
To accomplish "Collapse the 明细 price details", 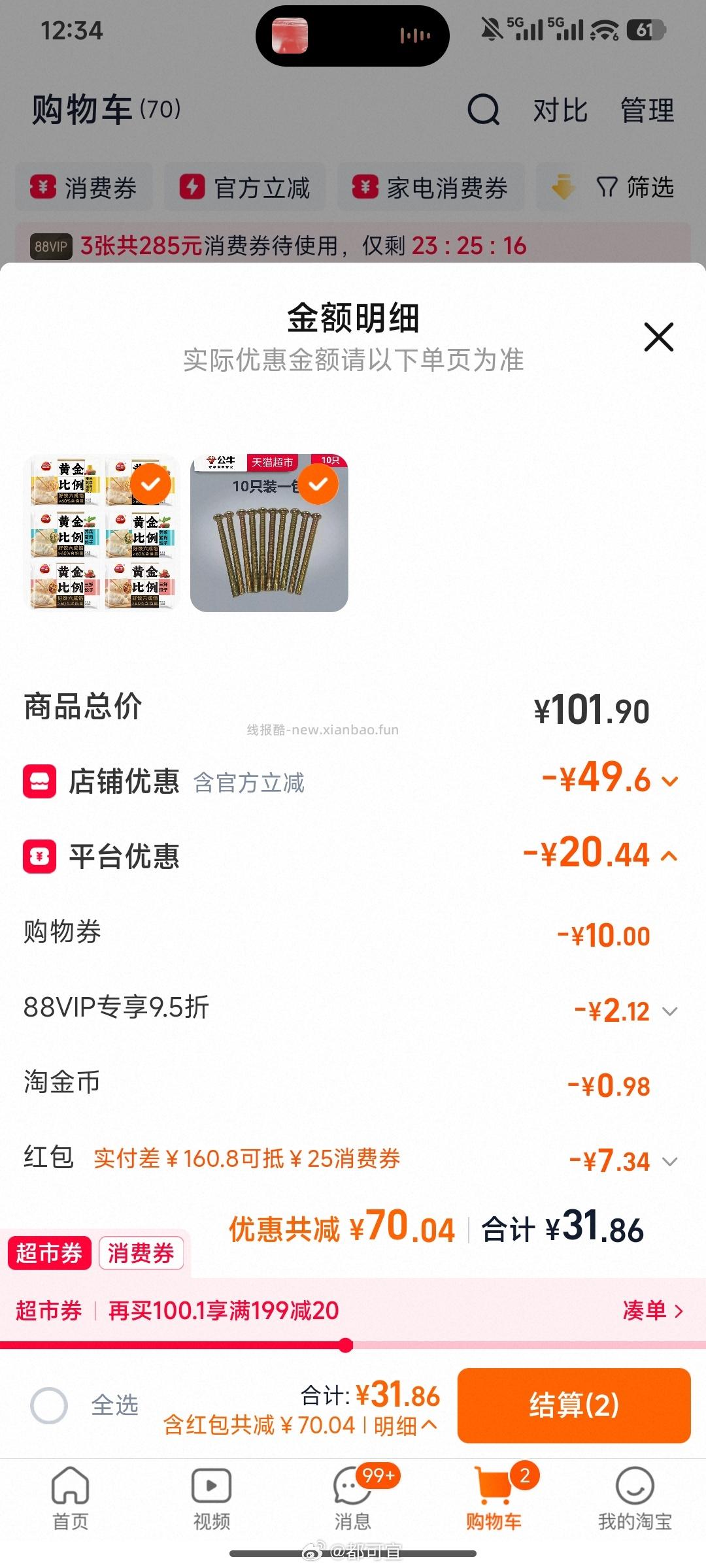I will click(x=405, y=1426).
